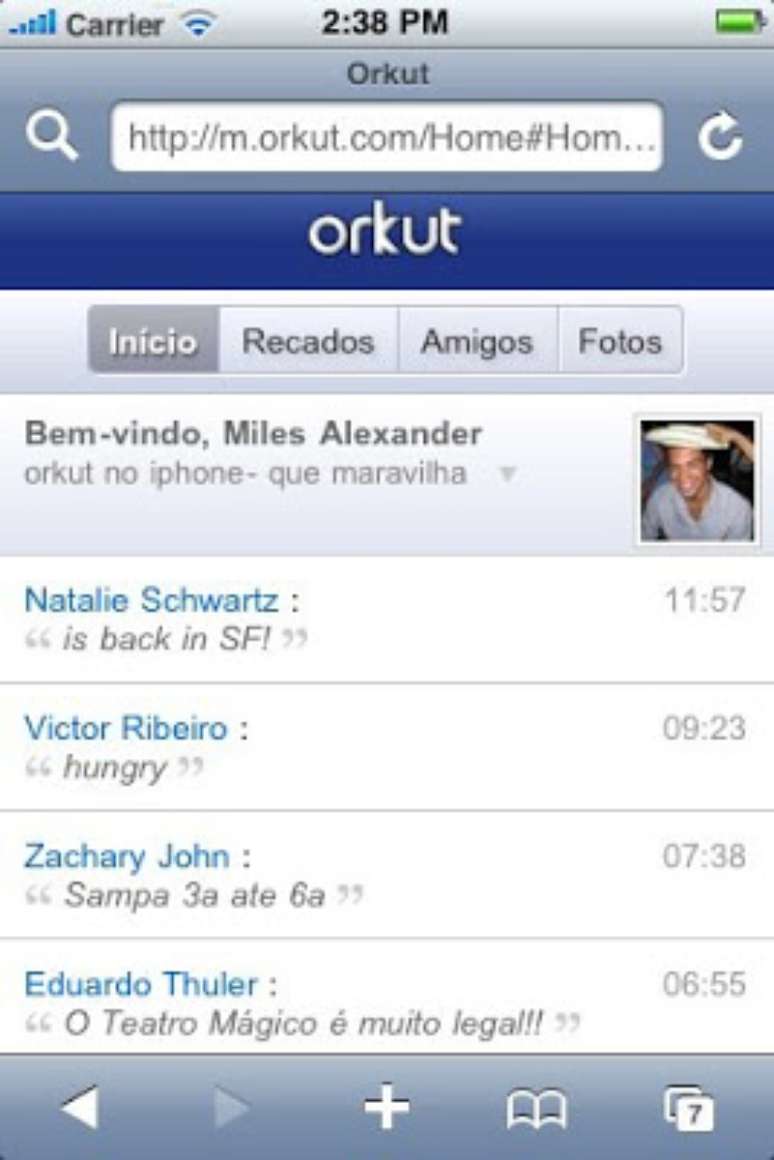The image size is (774, 1160).
Task: Show the open browser pages
Action: (689, 1108)
